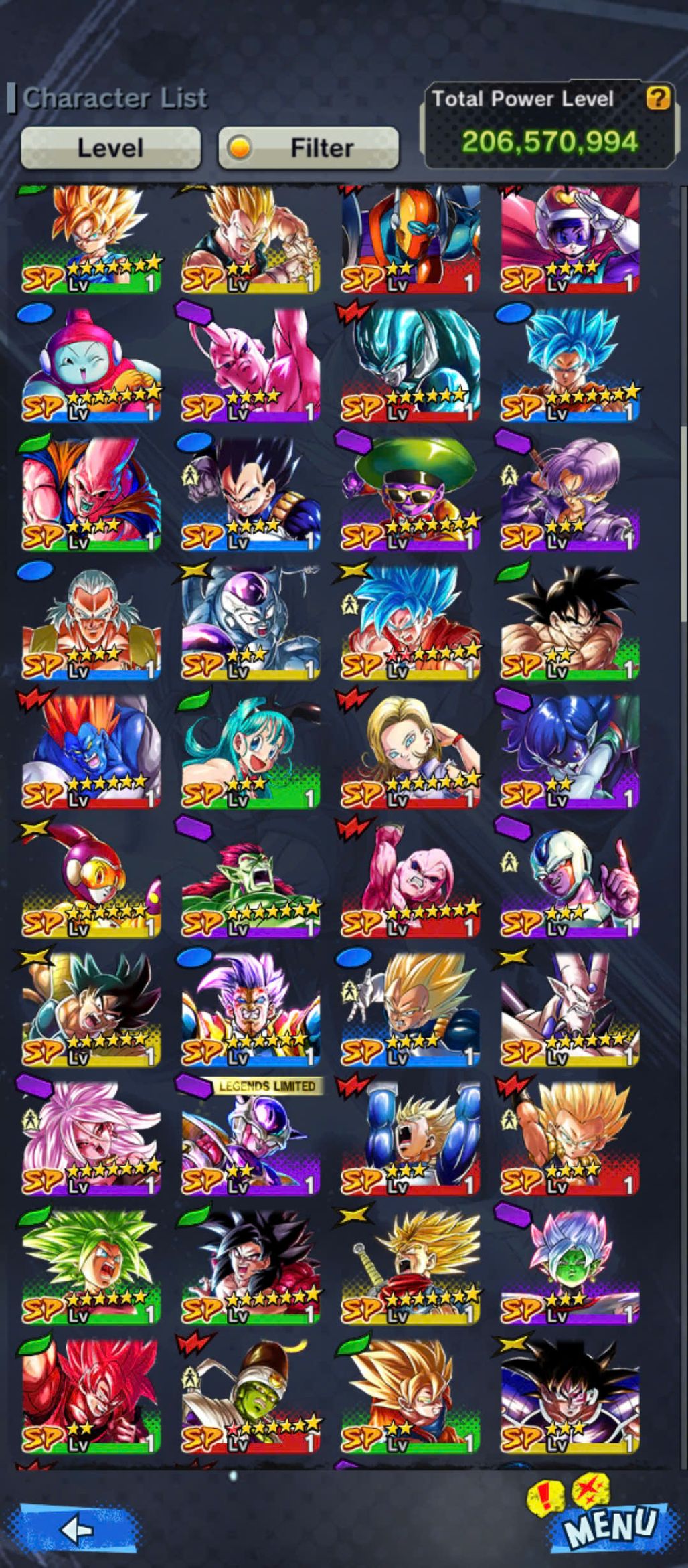Select the Android 21 pink-haired card
This screenshot has height=1568, width=688.
click(90, 1136)
